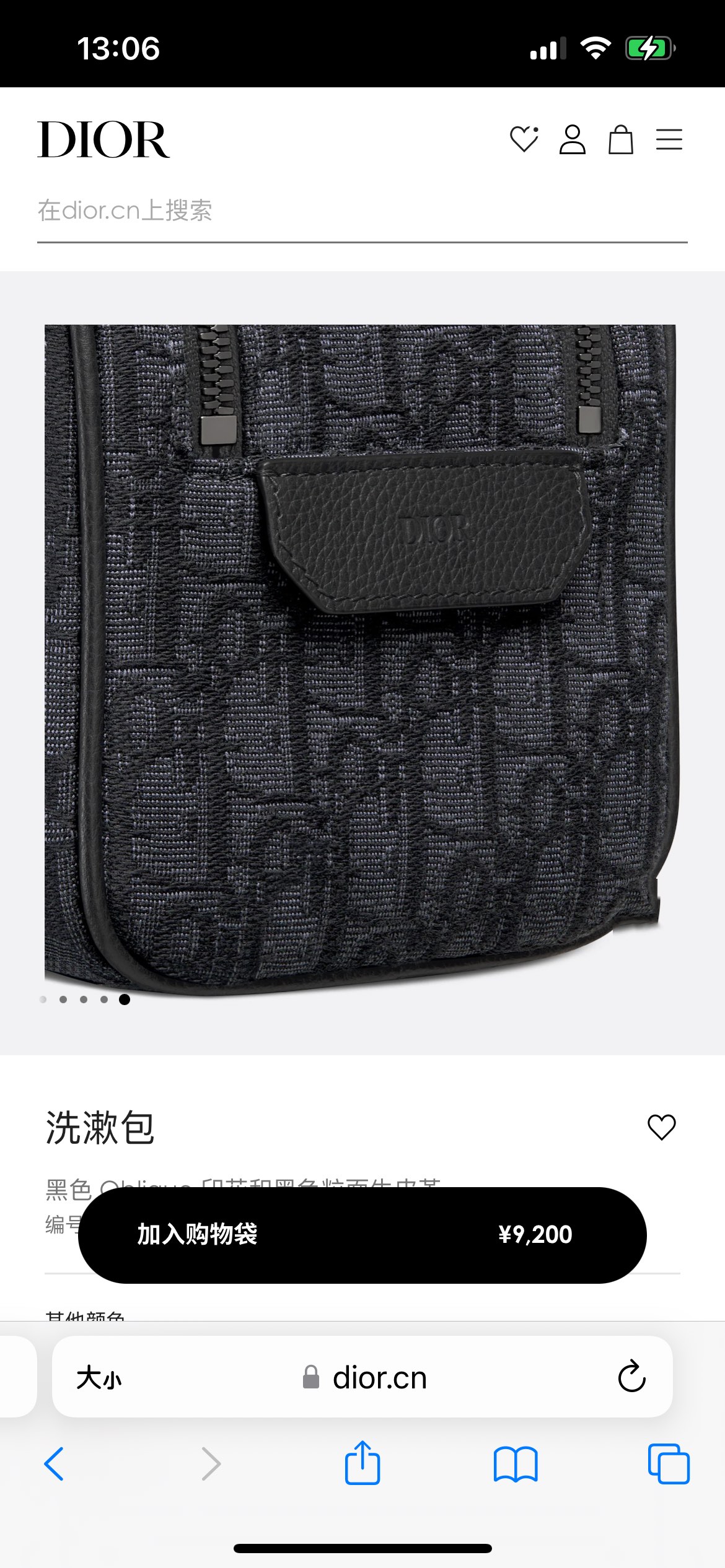The width and height of the screenshot is (725, 1568).
Task: Show all Safari tabs
Action: click(669, 1464)
